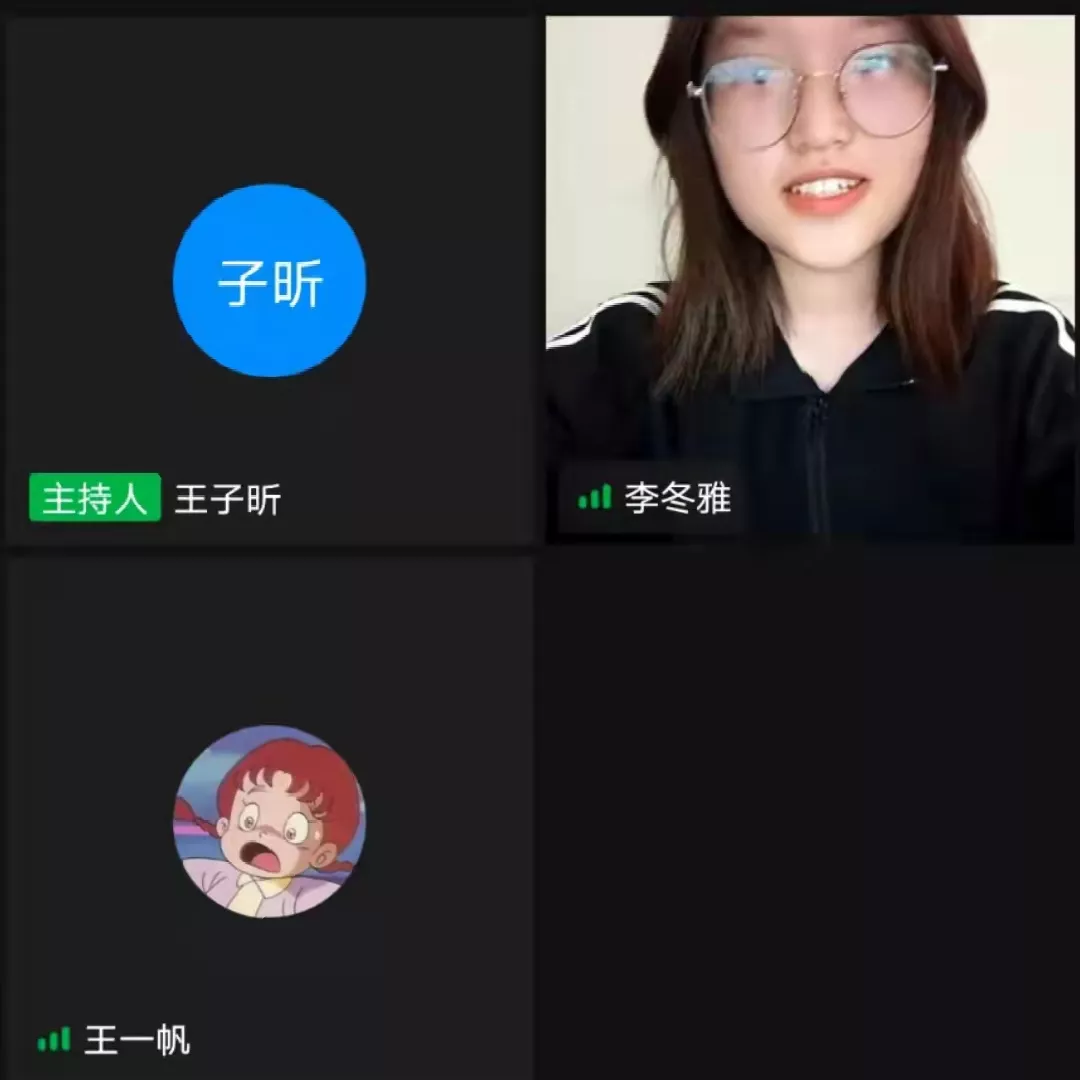Select 李冬雅's video tile
The width and height of the screenshot is (1080, 1080).
(x=810, y=280)
